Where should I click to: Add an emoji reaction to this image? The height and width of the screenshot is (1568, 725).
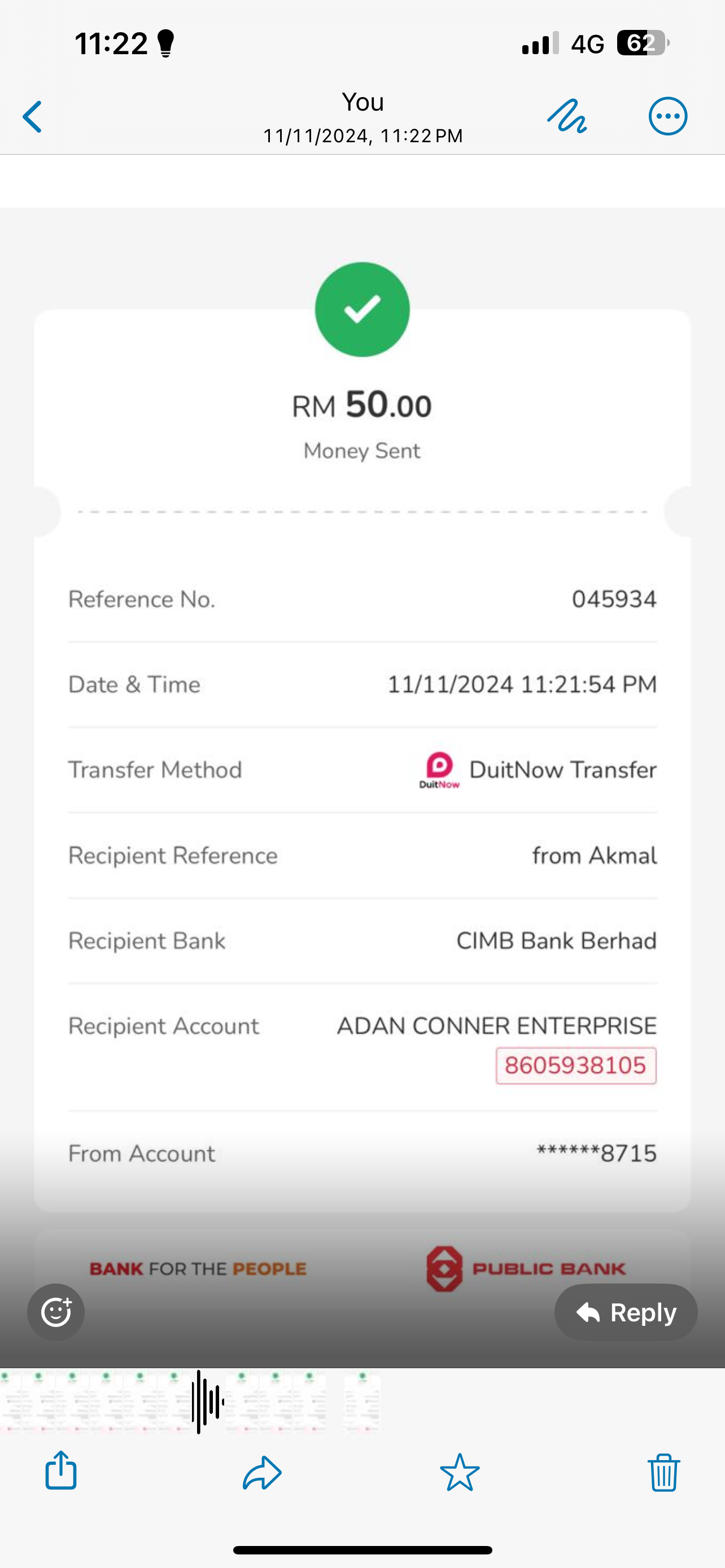[56, 1312]
